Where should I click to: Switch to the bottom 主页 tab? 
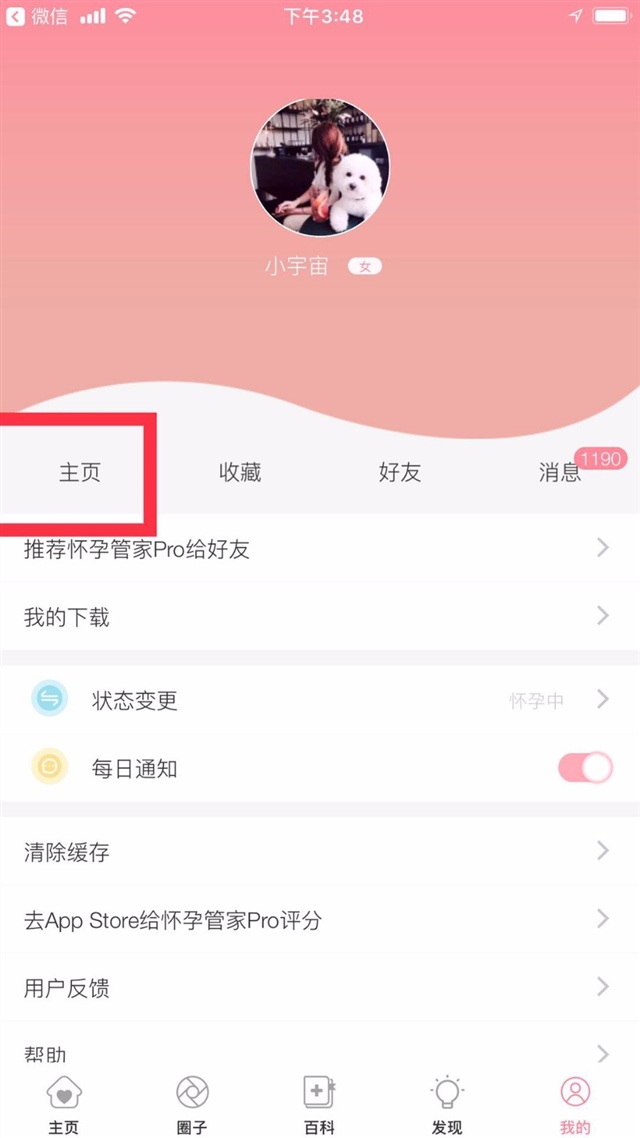tap(64, 1105)
